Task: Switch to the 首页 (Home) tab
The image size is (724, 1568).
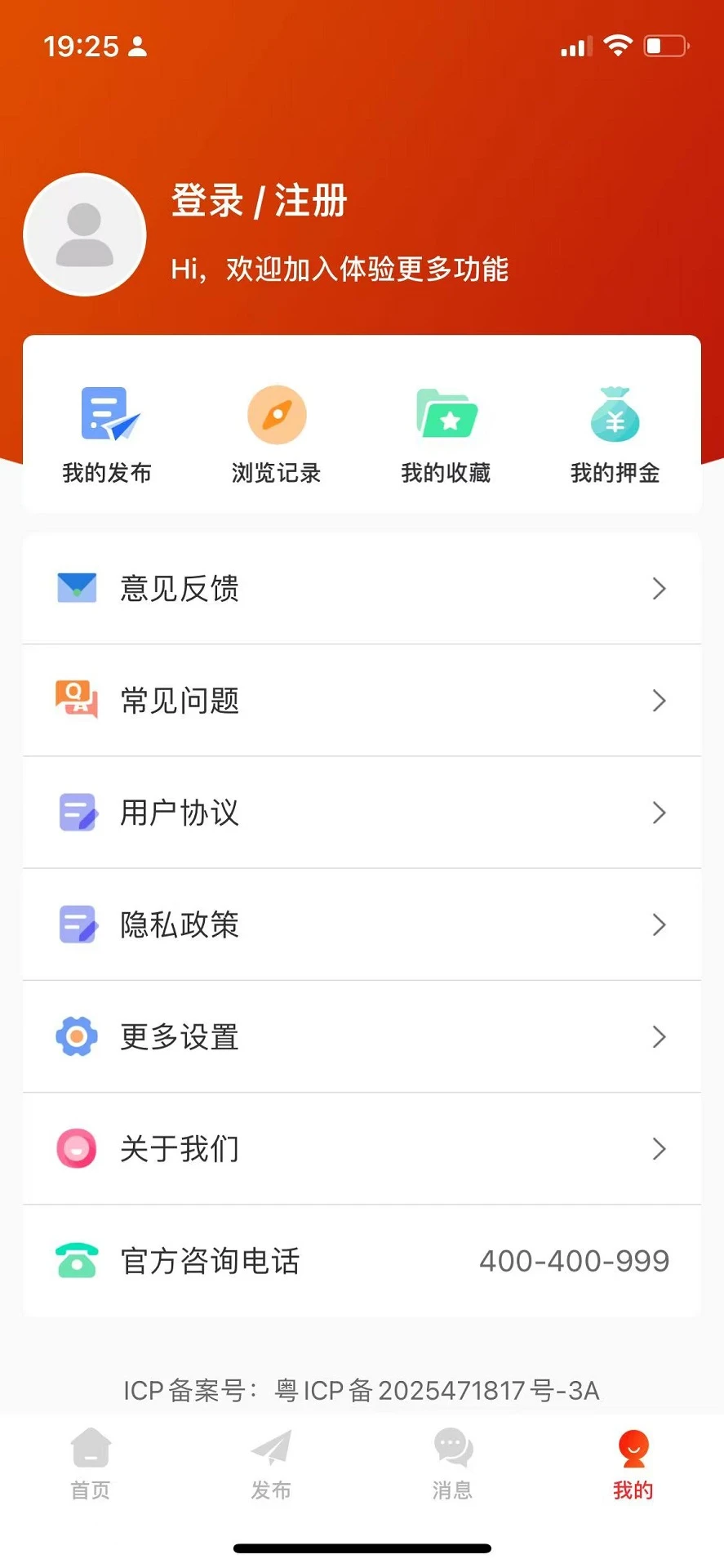Action: pyautogui.click(x=90, y=1466)
